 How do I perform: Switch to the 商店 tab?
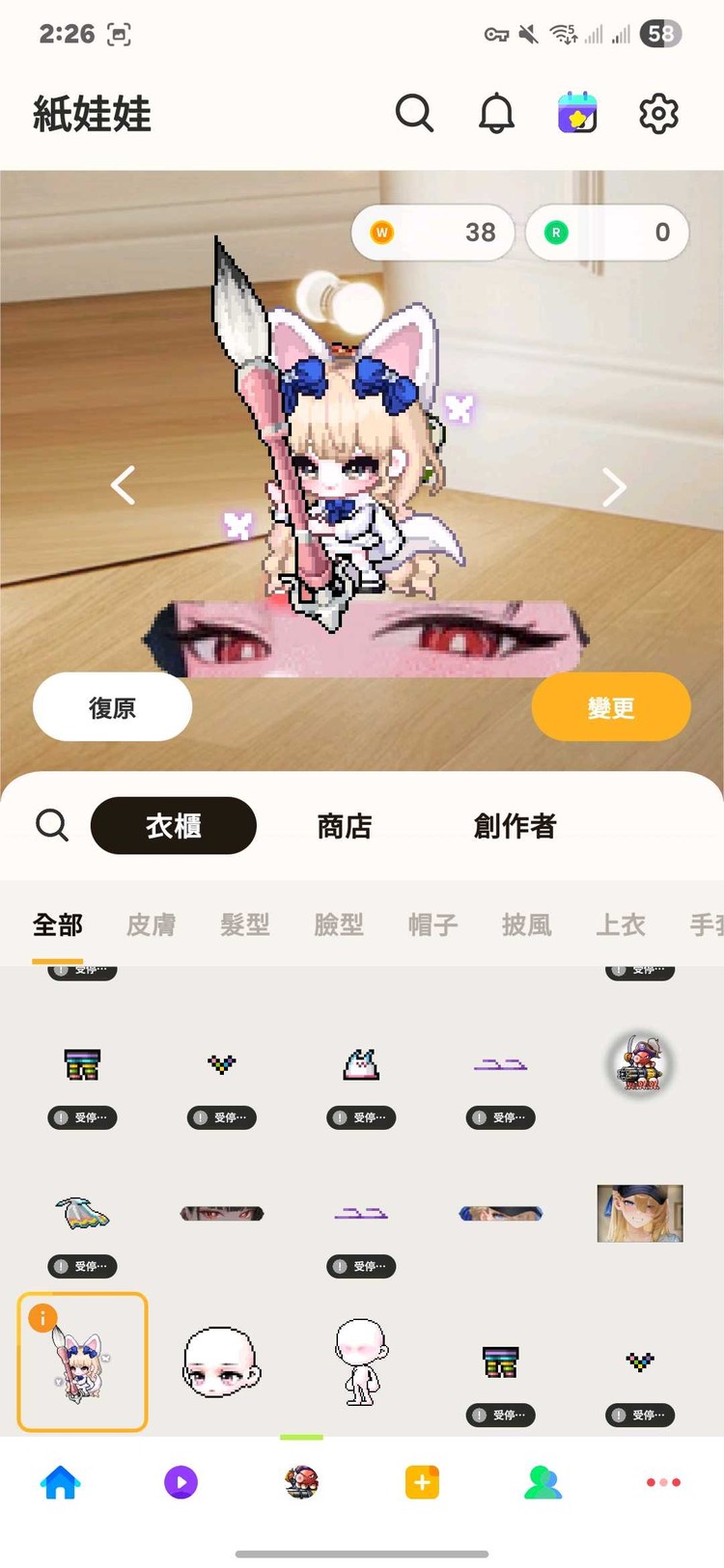tap(344, 826)
